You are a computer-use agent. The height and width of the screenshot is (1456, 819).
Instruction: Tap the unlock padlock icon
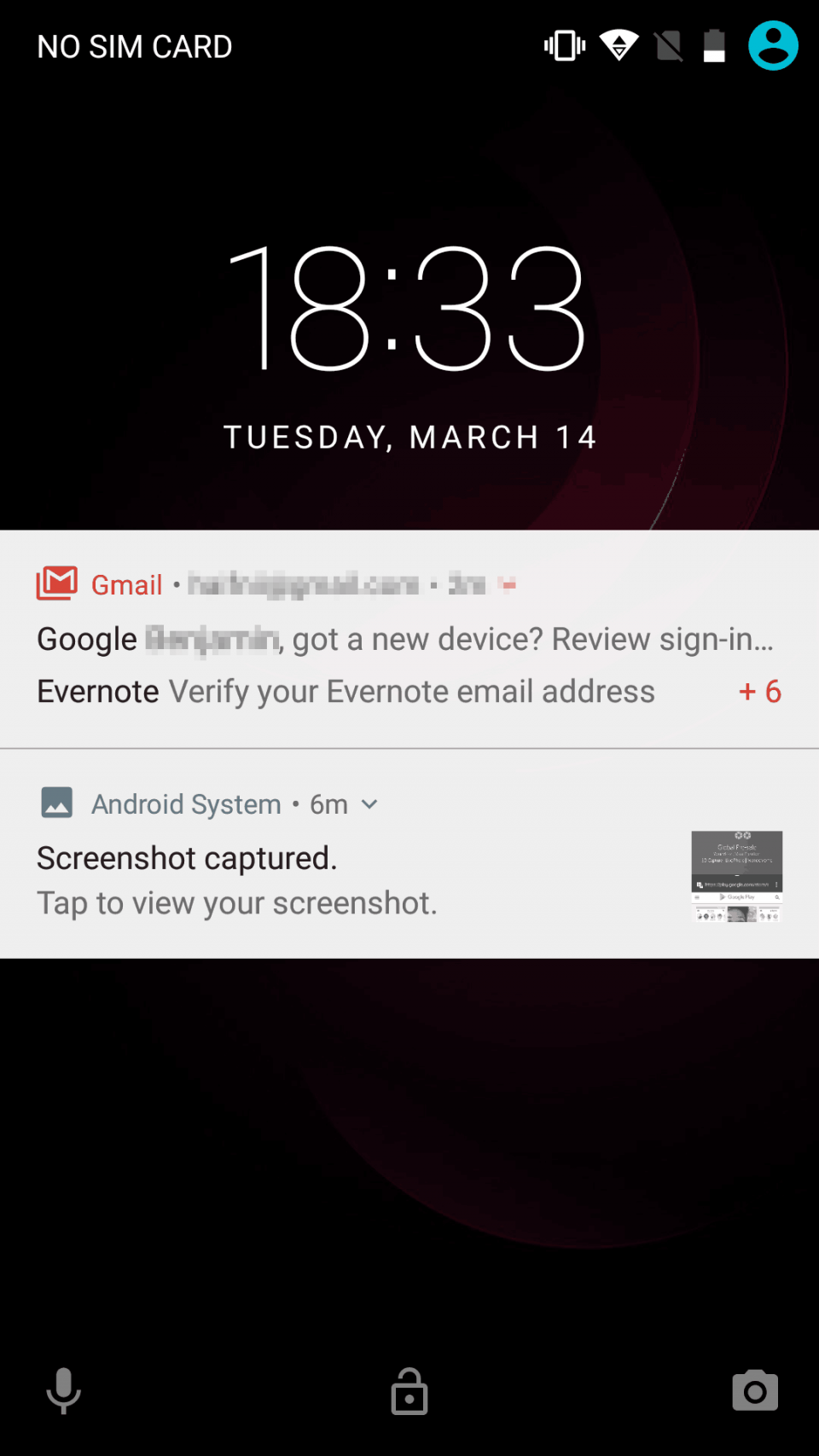click(409, 1391)
